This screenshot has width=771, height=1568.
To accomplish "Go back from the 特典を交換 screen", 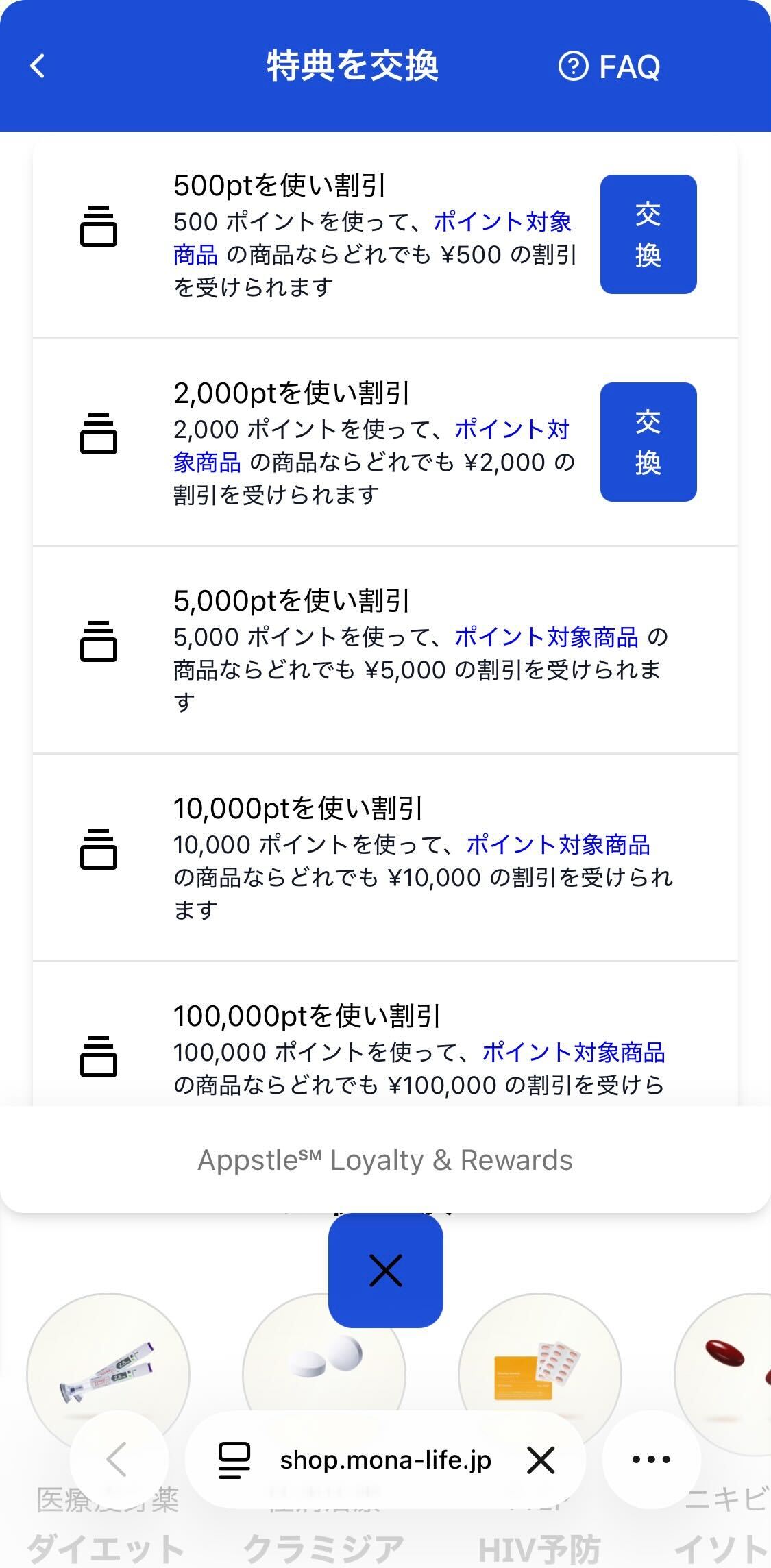I will click(x=38, y=66).
